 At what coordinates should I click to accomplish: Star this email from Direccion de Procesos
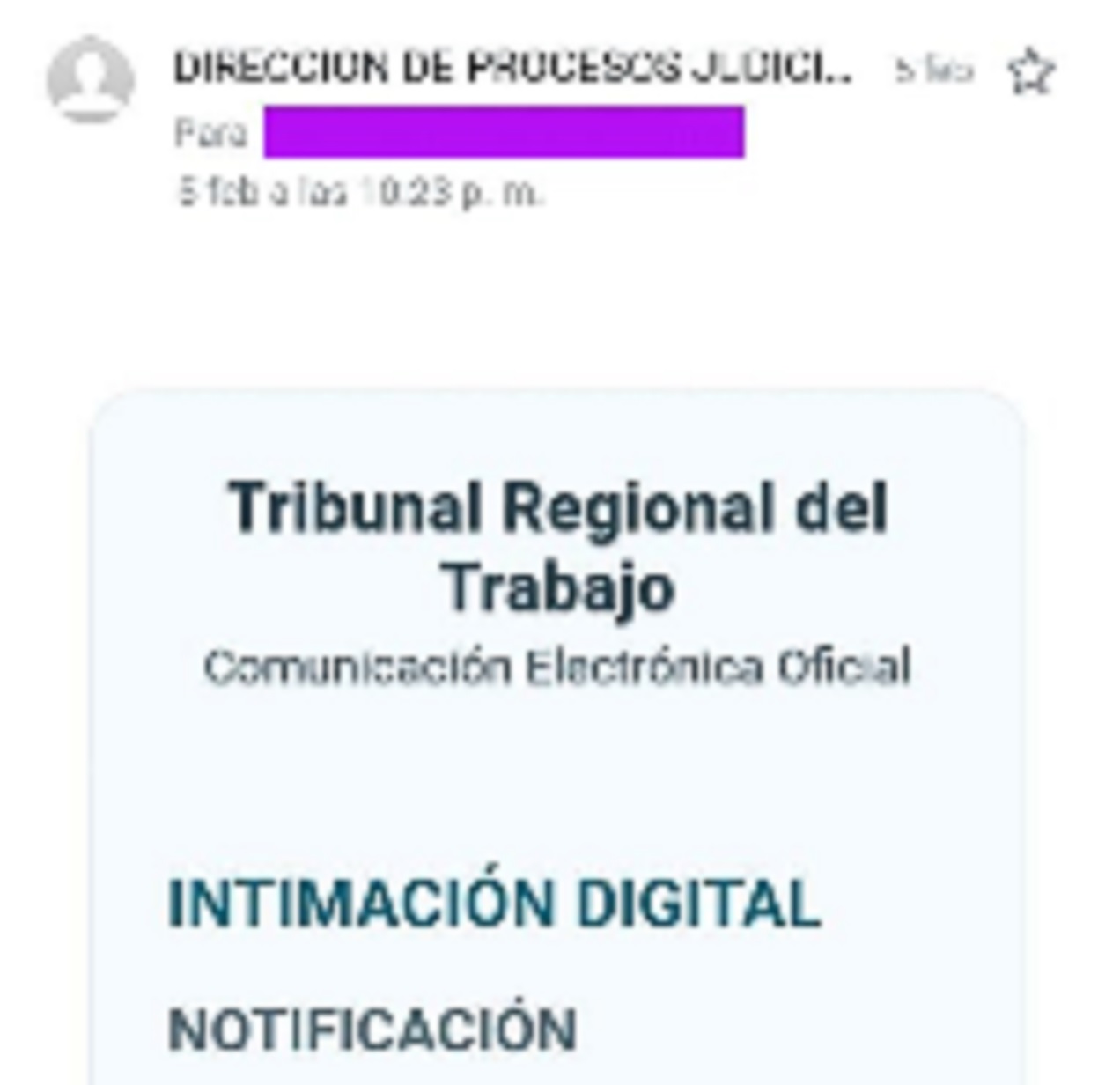click(1029, 72)
